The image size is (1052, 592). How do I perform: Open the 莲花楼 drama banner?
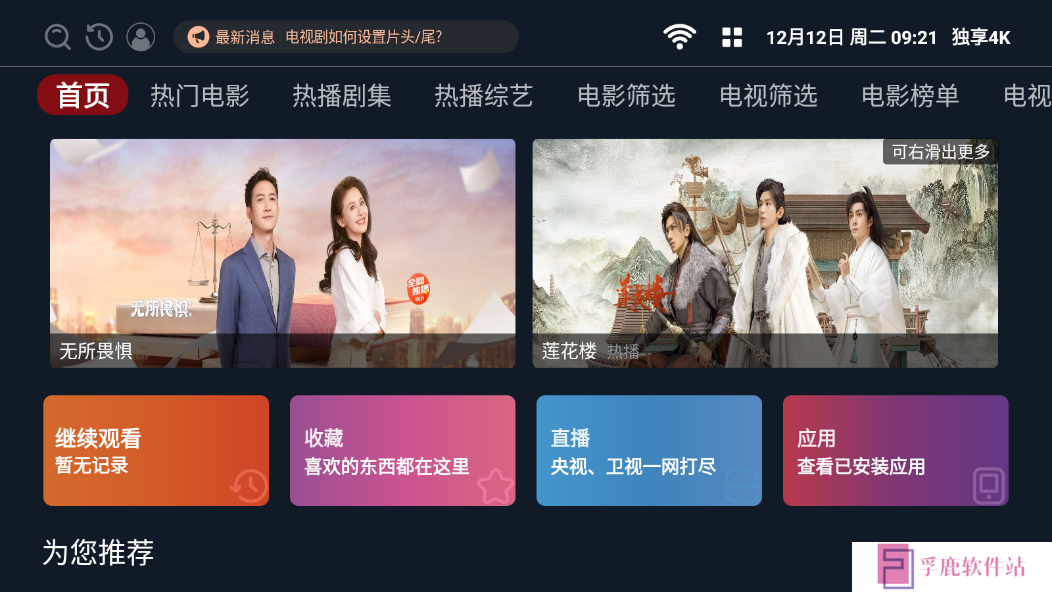pos(765,253)
